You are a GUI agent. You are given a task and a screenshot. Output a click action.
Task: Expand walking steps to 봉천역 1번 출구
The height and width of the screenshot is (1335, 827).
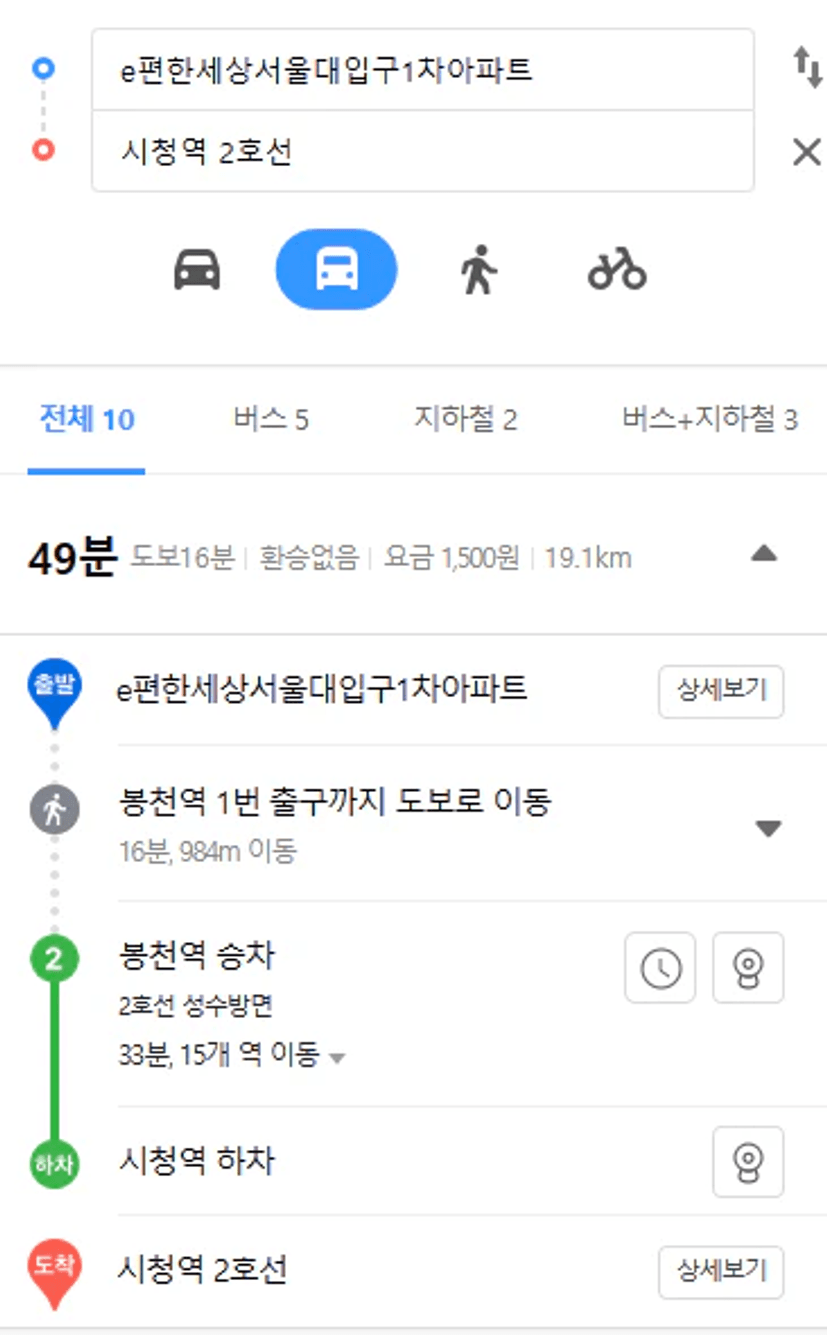pos(768,828)
